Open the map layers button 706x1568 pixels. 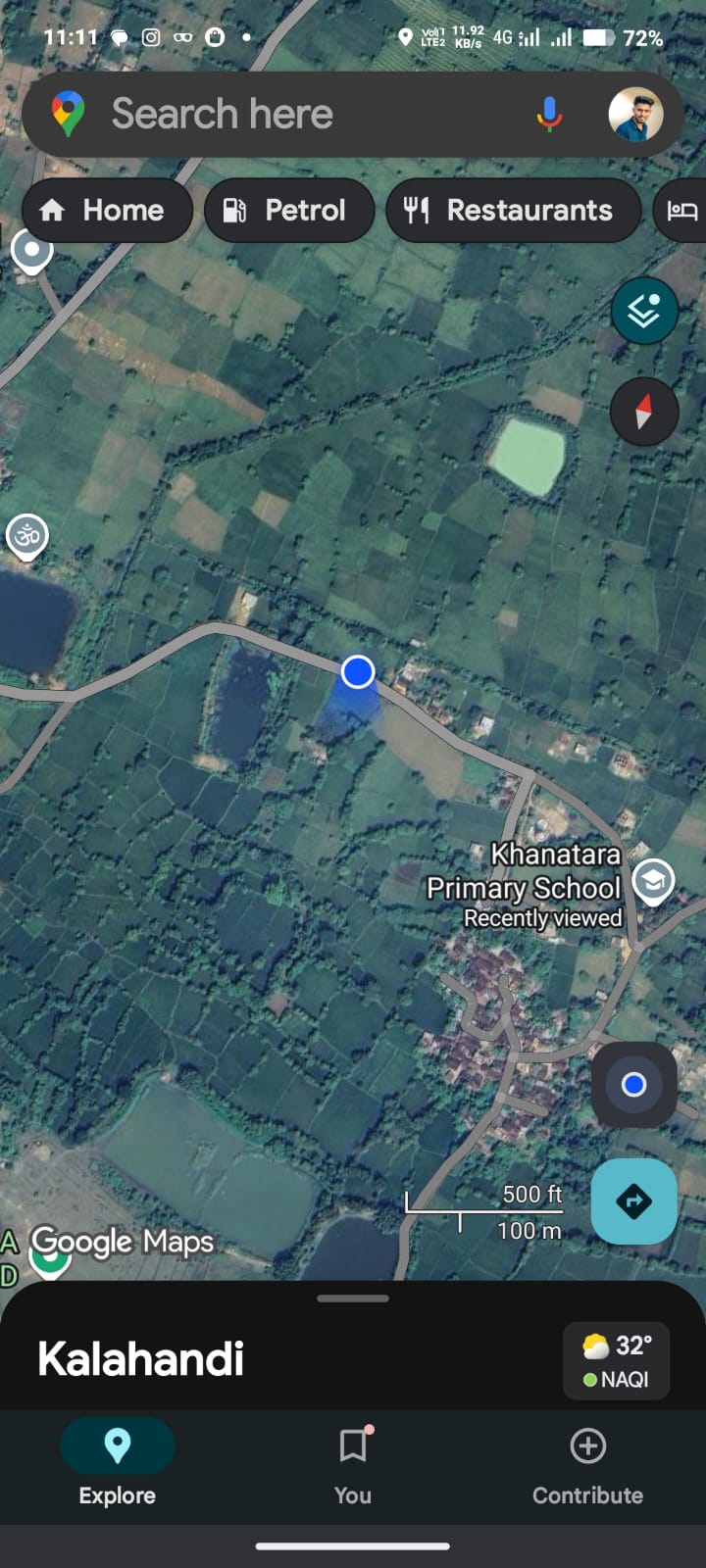pos(644,311)
